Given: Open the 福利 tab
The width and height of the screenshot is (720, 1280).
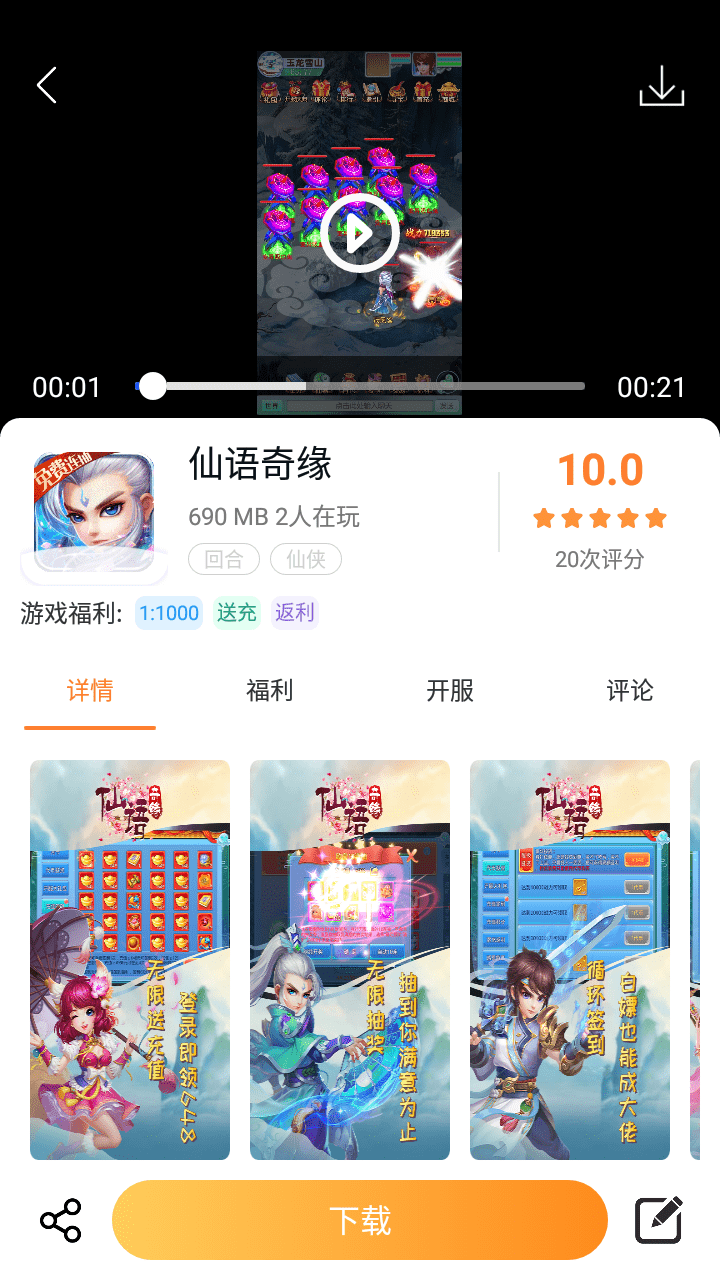Looking at the screenshot, I should 269,691.
